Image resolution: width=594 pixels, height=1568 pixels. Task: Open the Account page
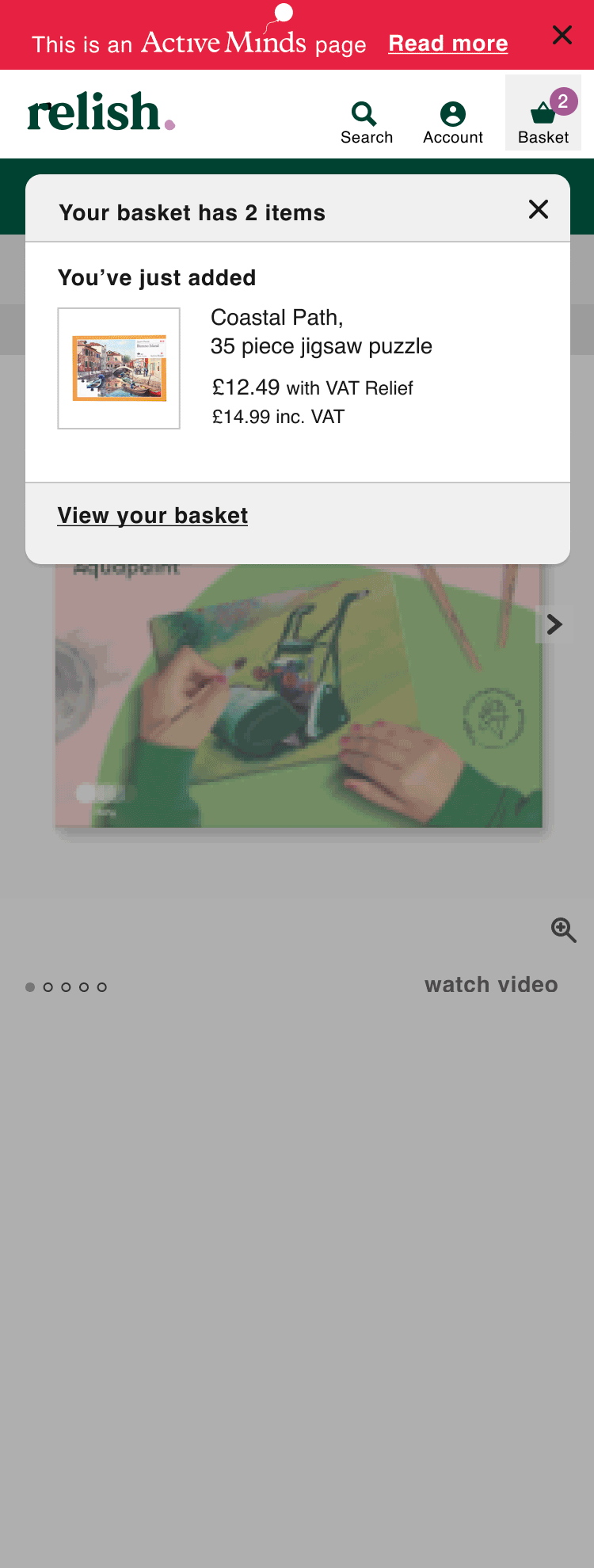[452, 123]
